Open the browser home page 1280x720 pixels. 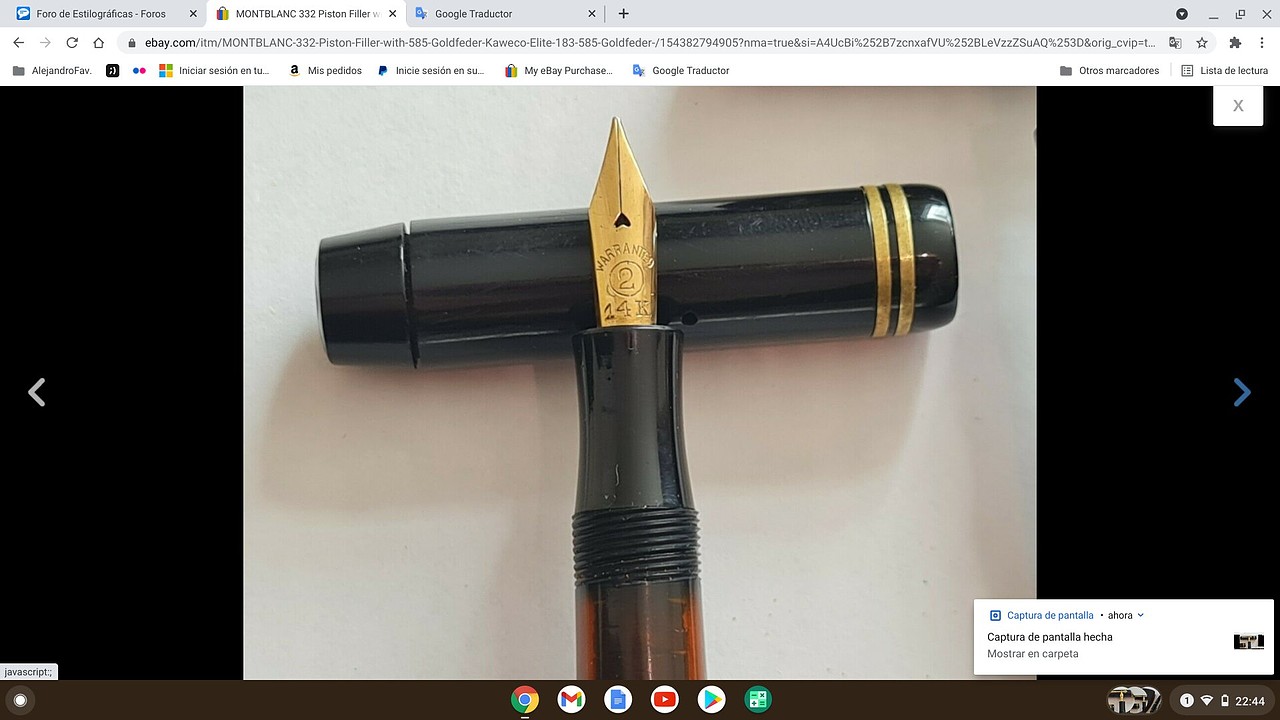[99, 43]
